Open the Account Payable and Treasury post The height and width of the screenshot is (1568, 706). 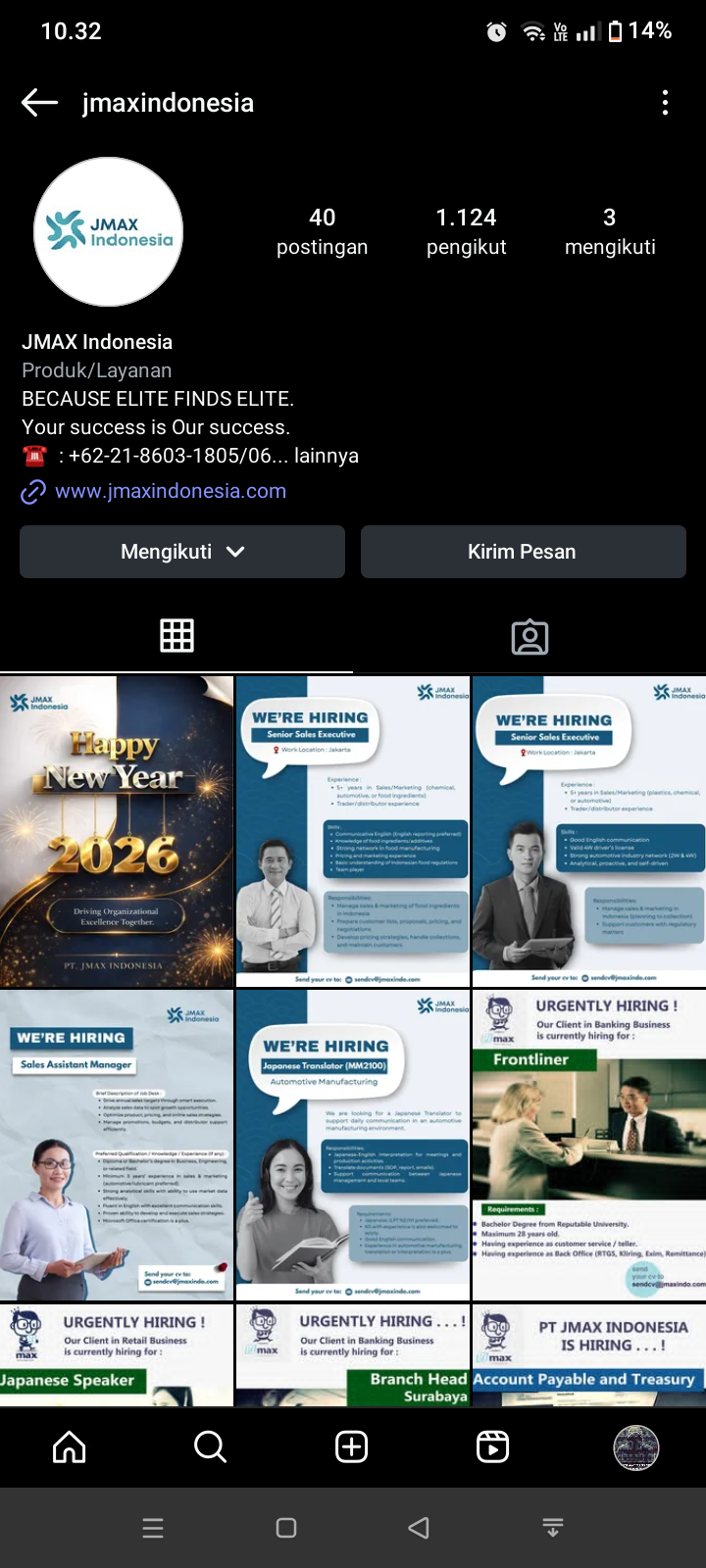[x=588, y=1356]
